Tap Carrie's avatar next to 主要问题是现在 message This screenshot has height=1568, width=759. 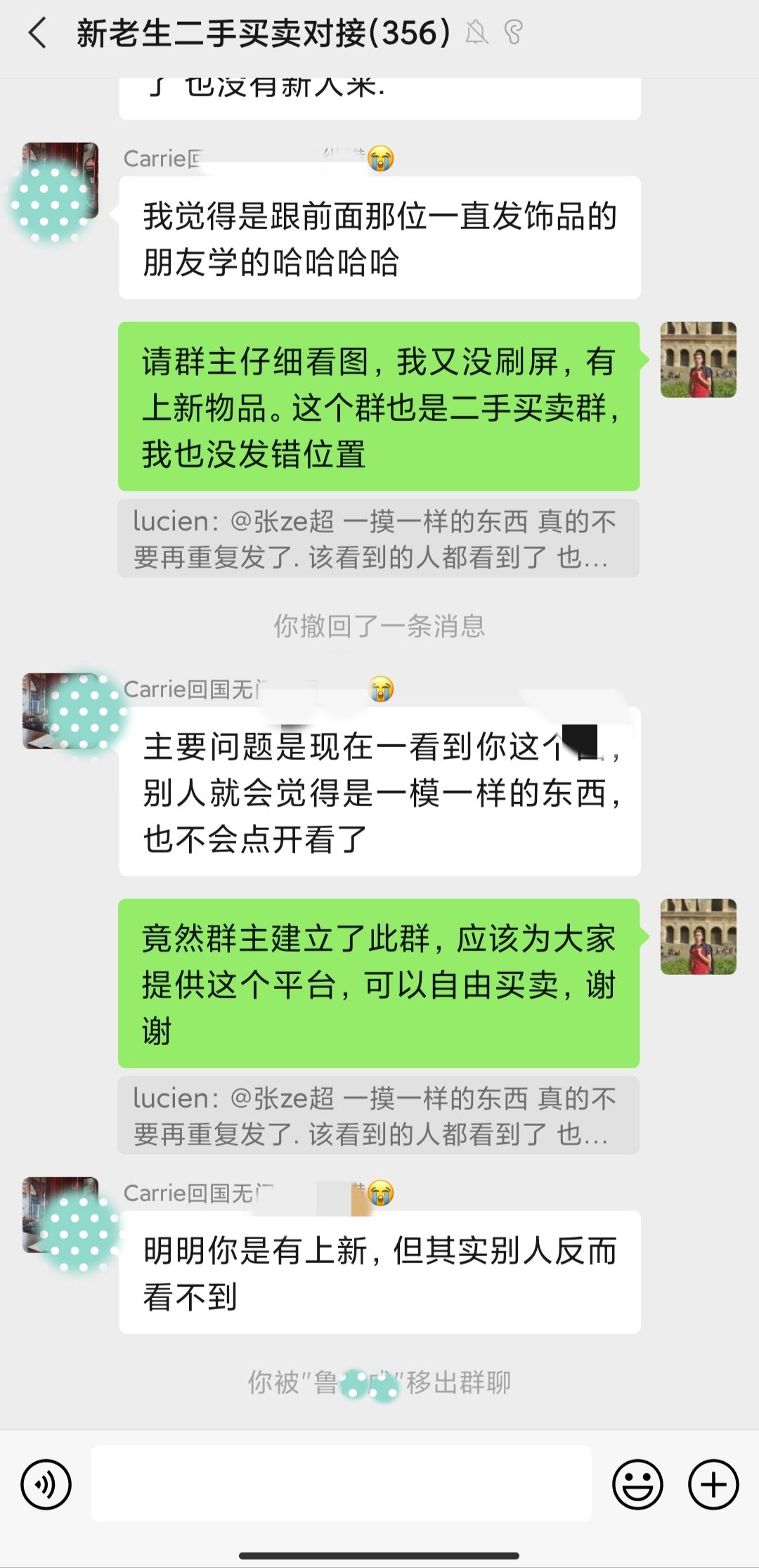tap(60, 711)
